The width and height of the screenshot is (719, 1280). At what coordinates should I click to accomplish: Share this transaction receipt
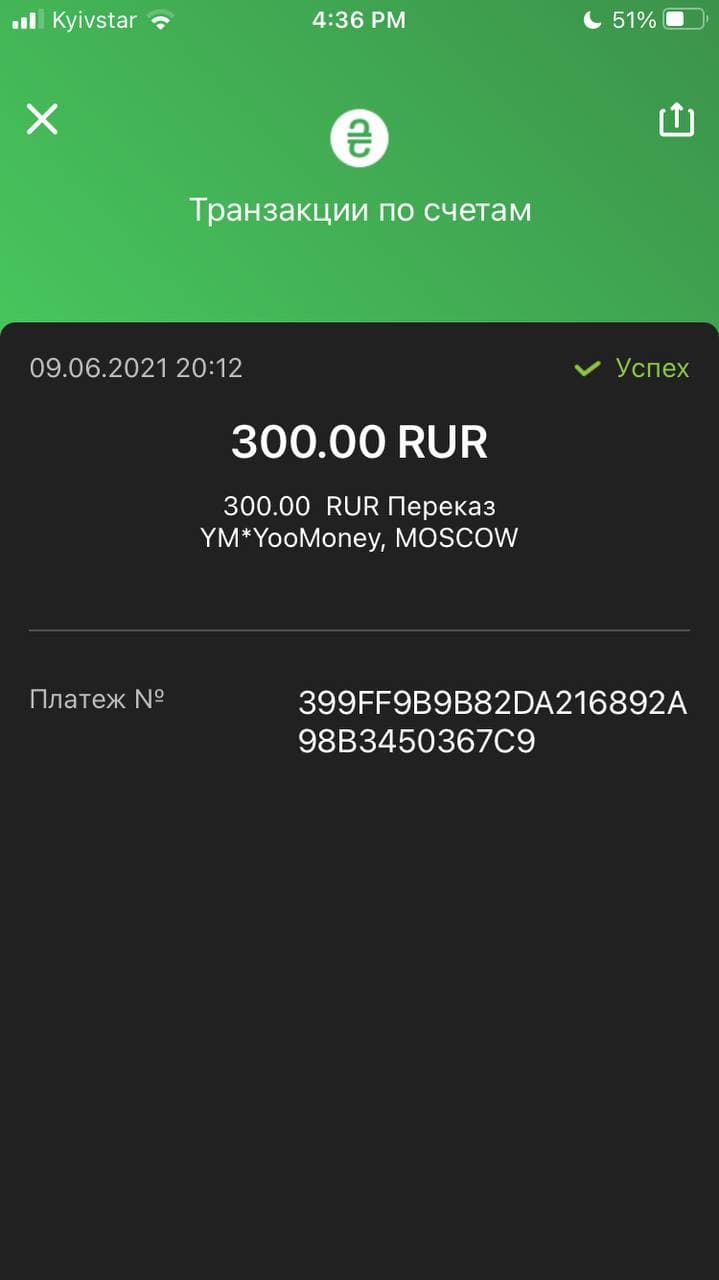tap(676, 119)
